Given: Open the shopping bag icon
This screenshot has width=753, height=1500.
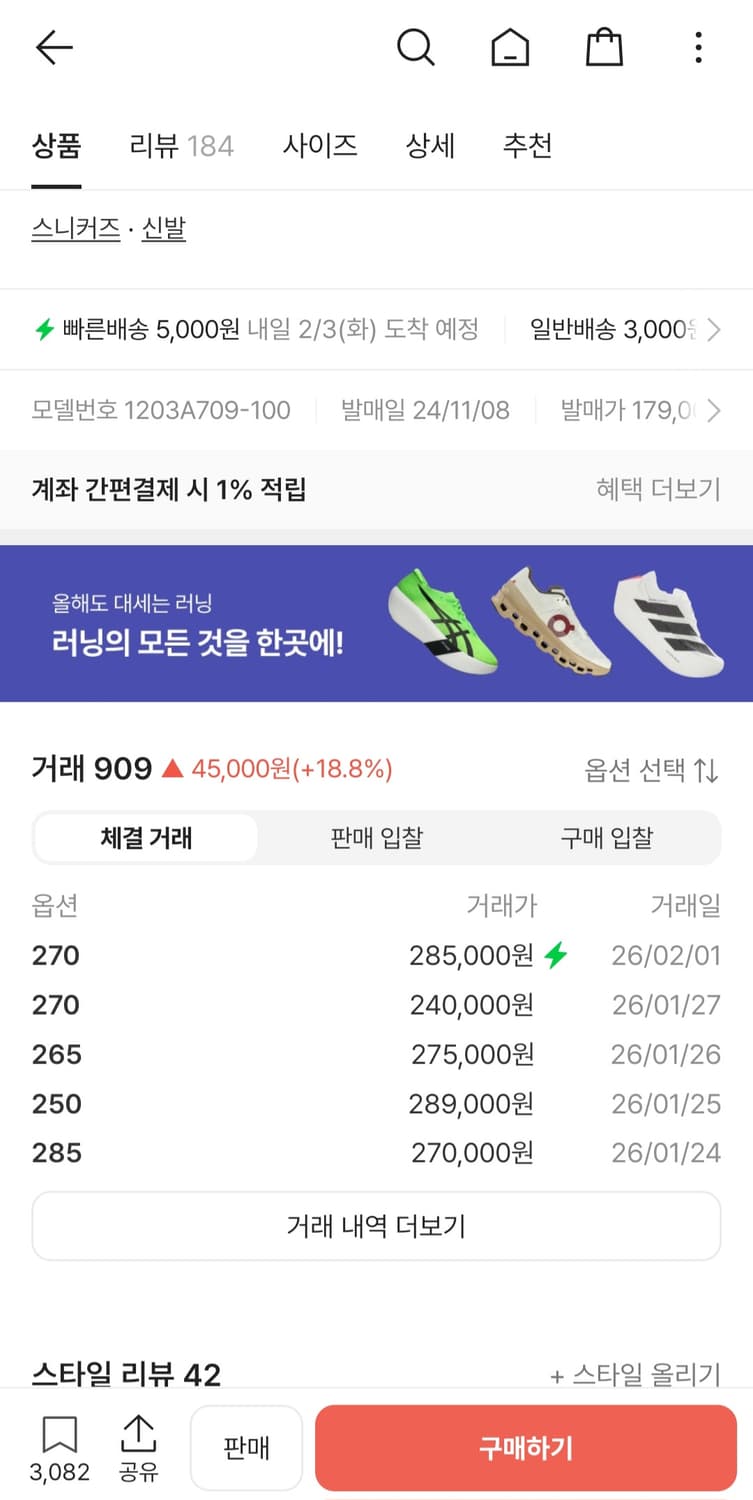Looking at the screenshot, I should coord(604,47).
